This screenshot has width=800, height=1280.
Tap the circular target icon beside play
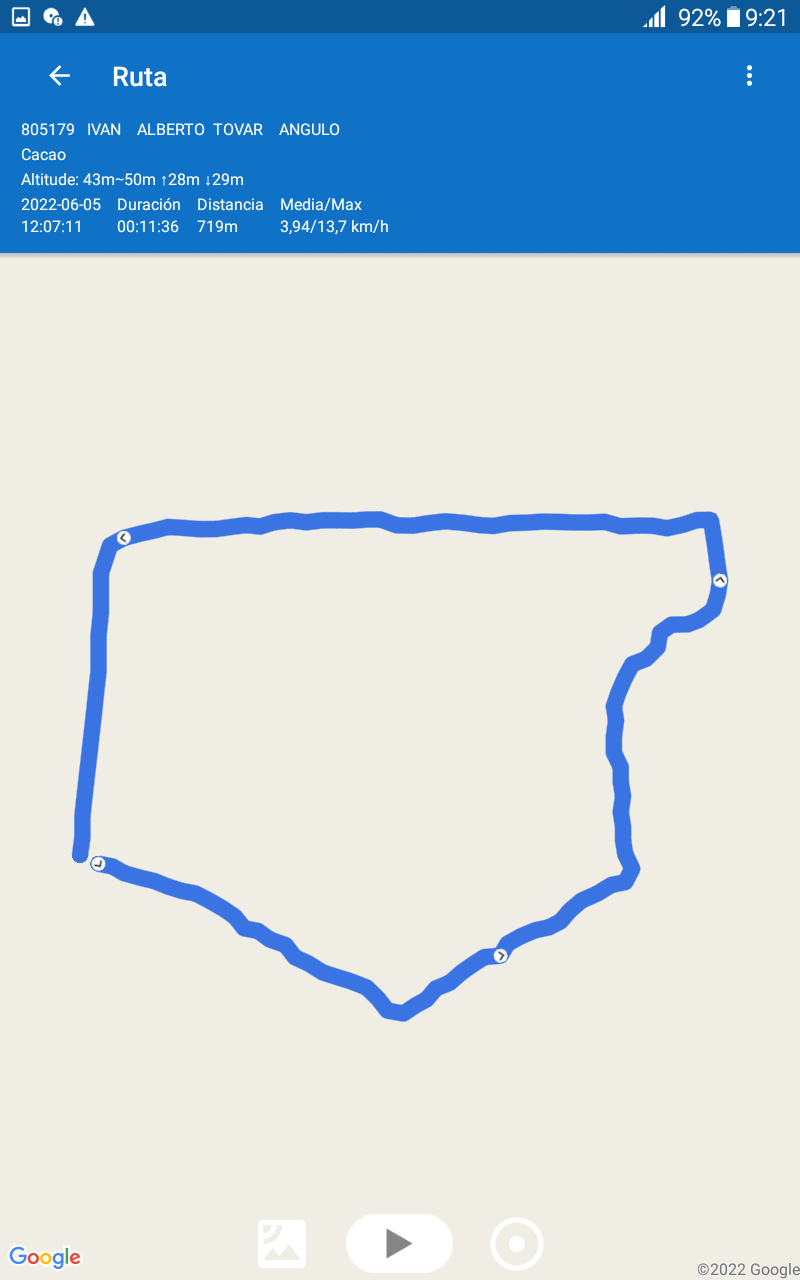[517, 1244]
